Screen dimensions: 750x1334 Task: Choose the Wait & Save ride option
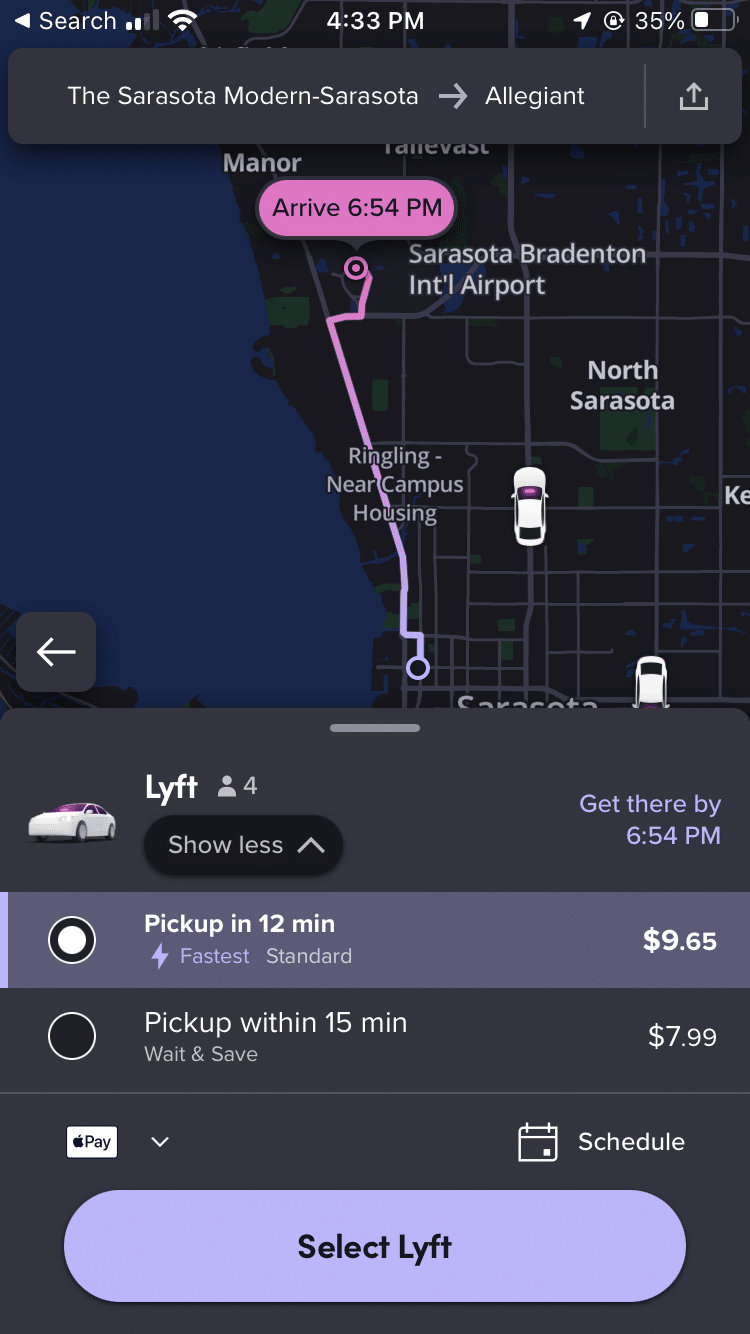tap(375, 1036)
